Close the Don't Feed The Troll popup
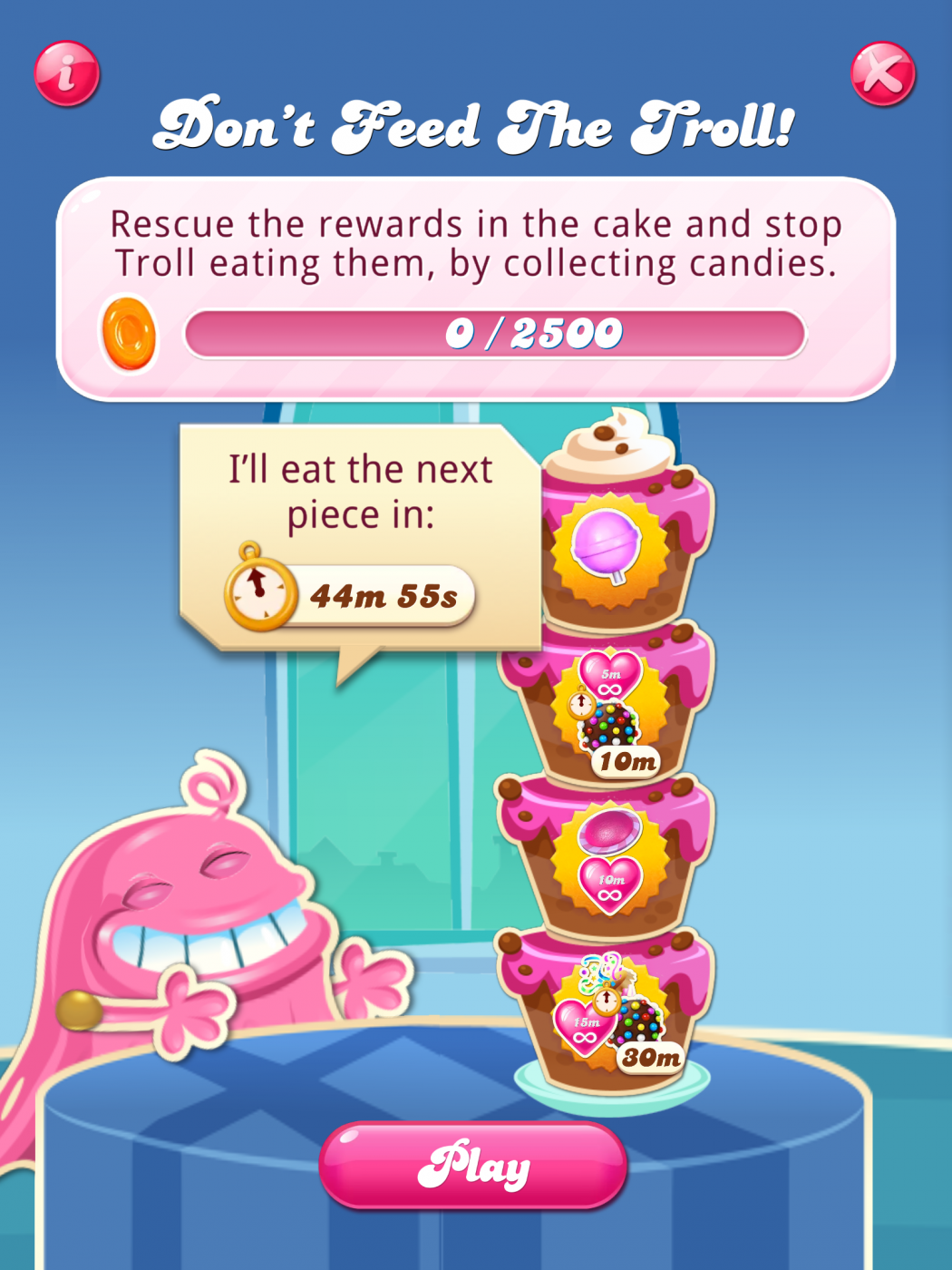The width and height of the screenshot is (952, 1270). [x=882, y=73]
